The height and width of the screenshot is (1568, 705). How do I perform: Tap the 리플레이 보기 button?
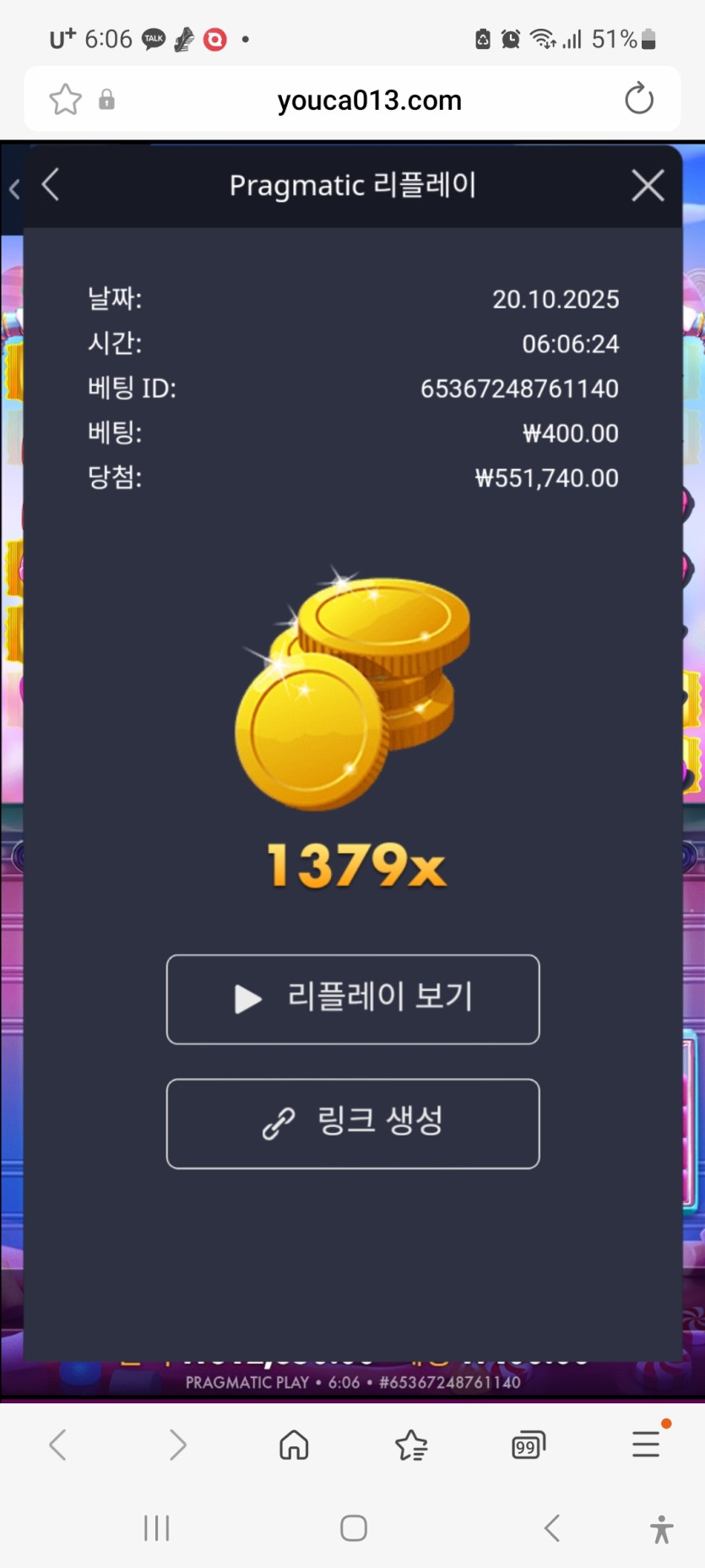point(353,999)
